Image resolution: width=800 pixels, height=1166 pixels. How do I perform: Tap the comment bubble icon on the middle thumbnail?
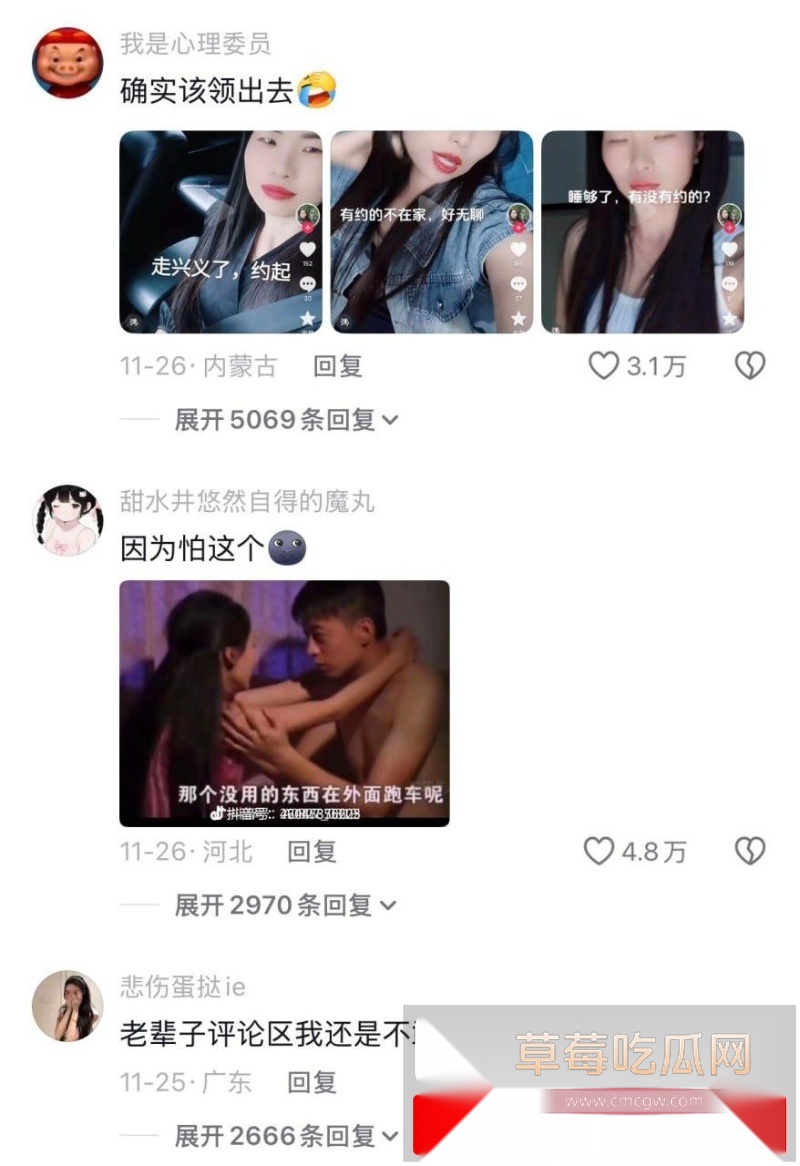pos(518,283)
